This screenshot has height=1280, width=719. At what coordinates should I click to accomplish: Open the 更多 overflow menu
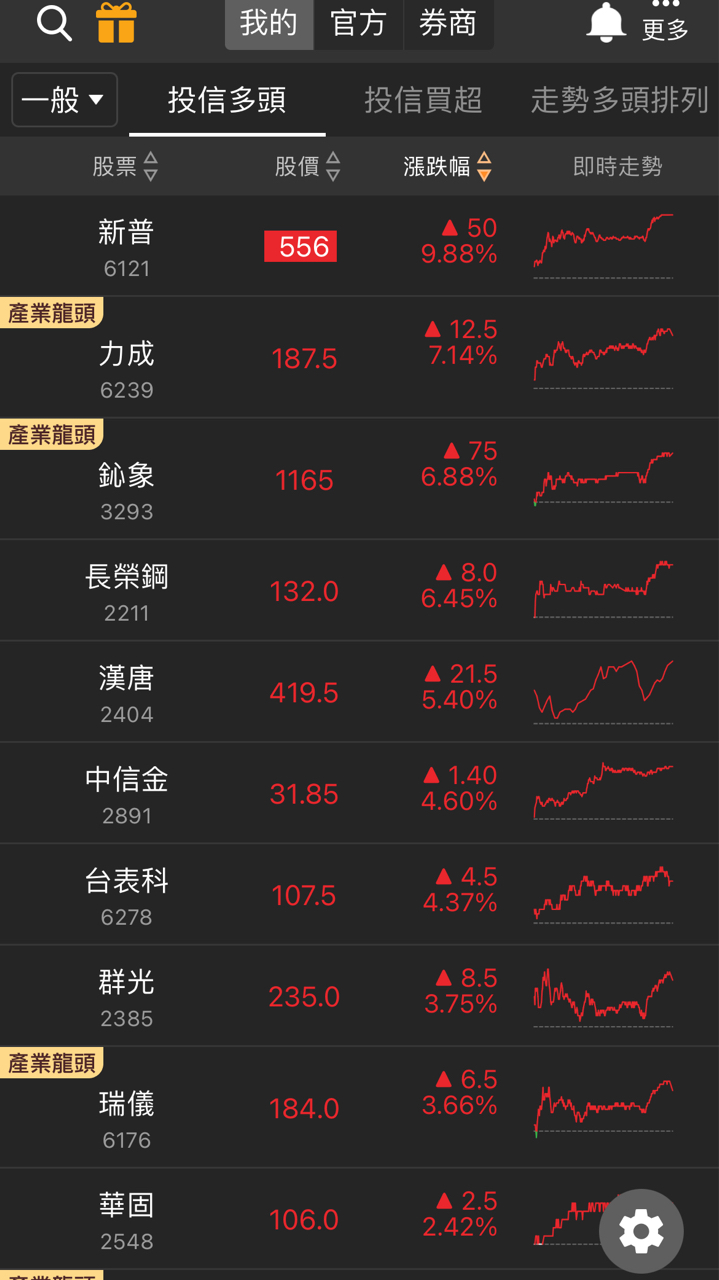665,22
